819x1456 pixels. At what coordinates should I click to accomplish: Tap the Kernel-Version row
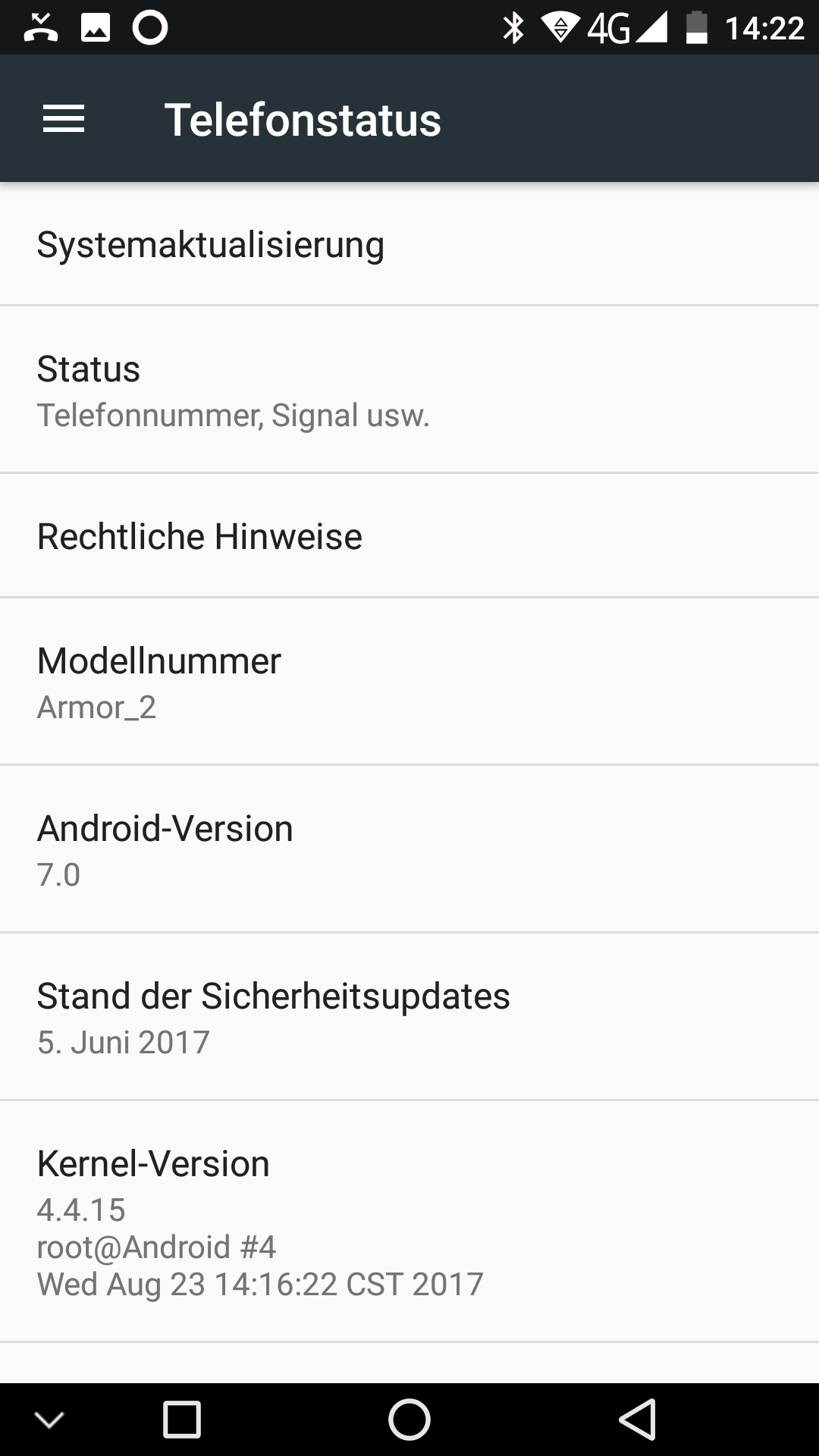(x=409, y=1221)
